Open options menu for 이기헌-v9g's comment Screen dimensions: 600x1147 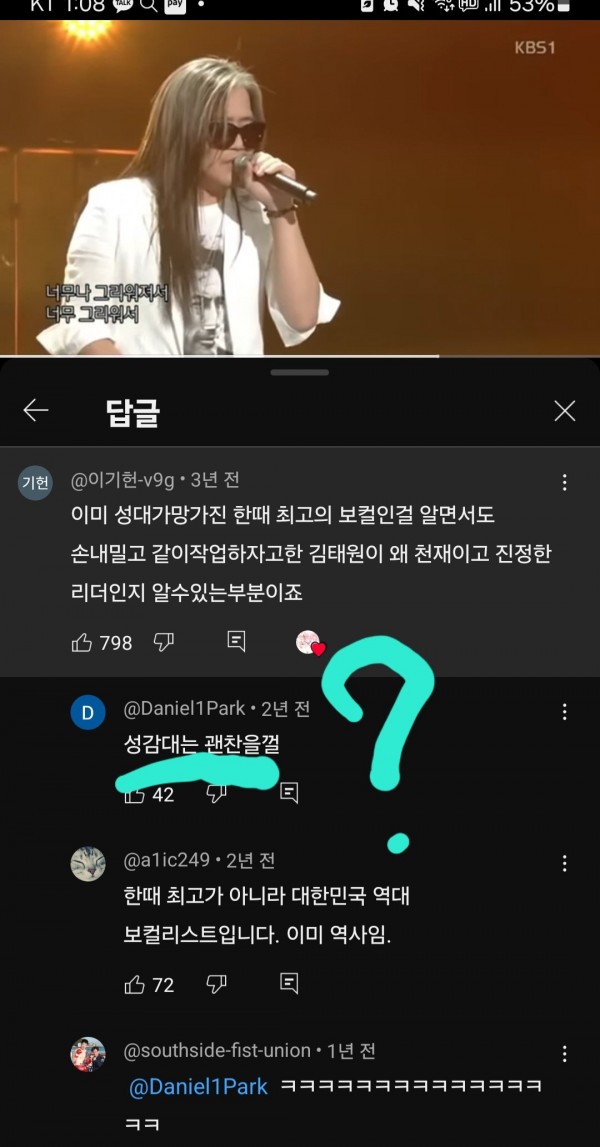click(x=565, y=483)
